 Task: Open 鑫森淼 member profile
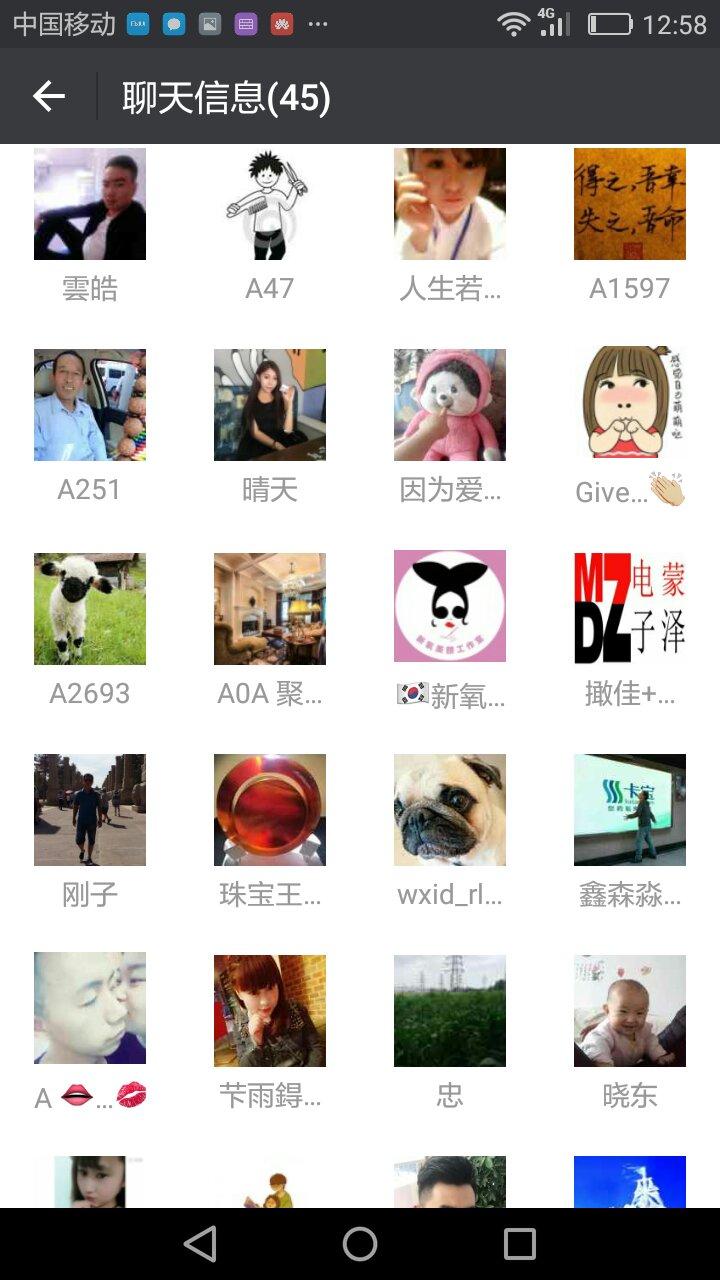pos(630,809)
